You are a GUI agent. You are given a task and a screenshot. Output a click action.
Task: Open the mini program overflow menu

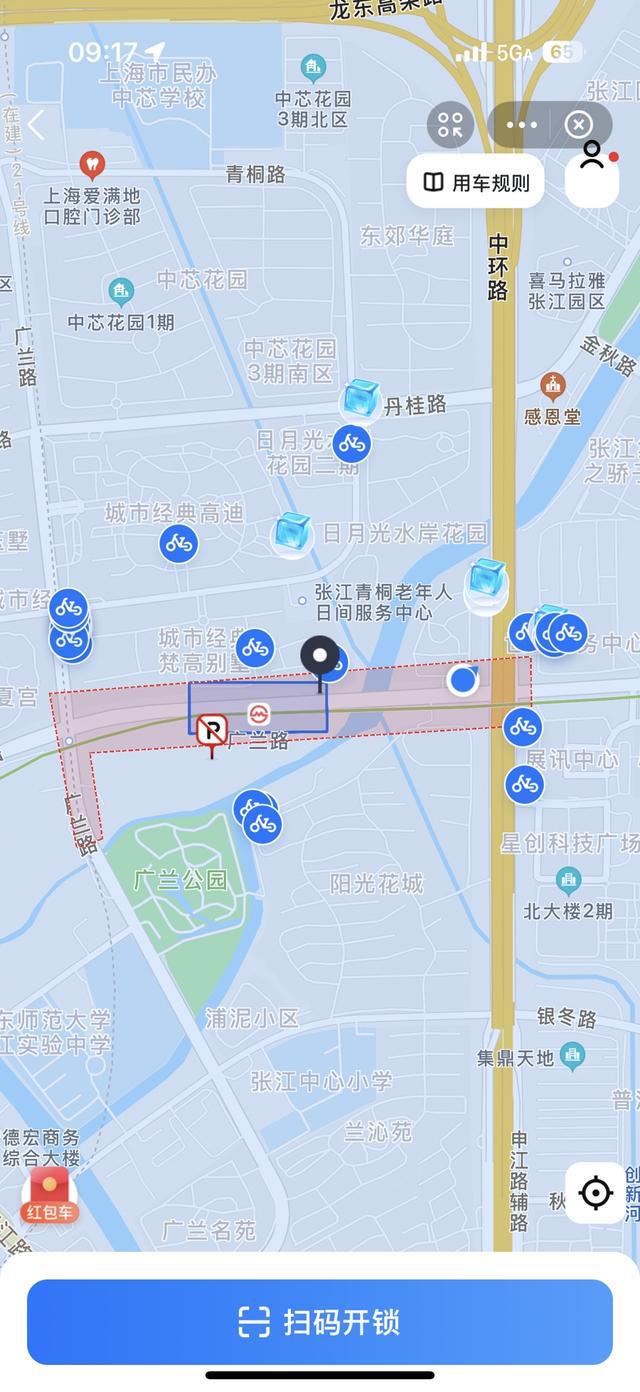coord(521,125)
